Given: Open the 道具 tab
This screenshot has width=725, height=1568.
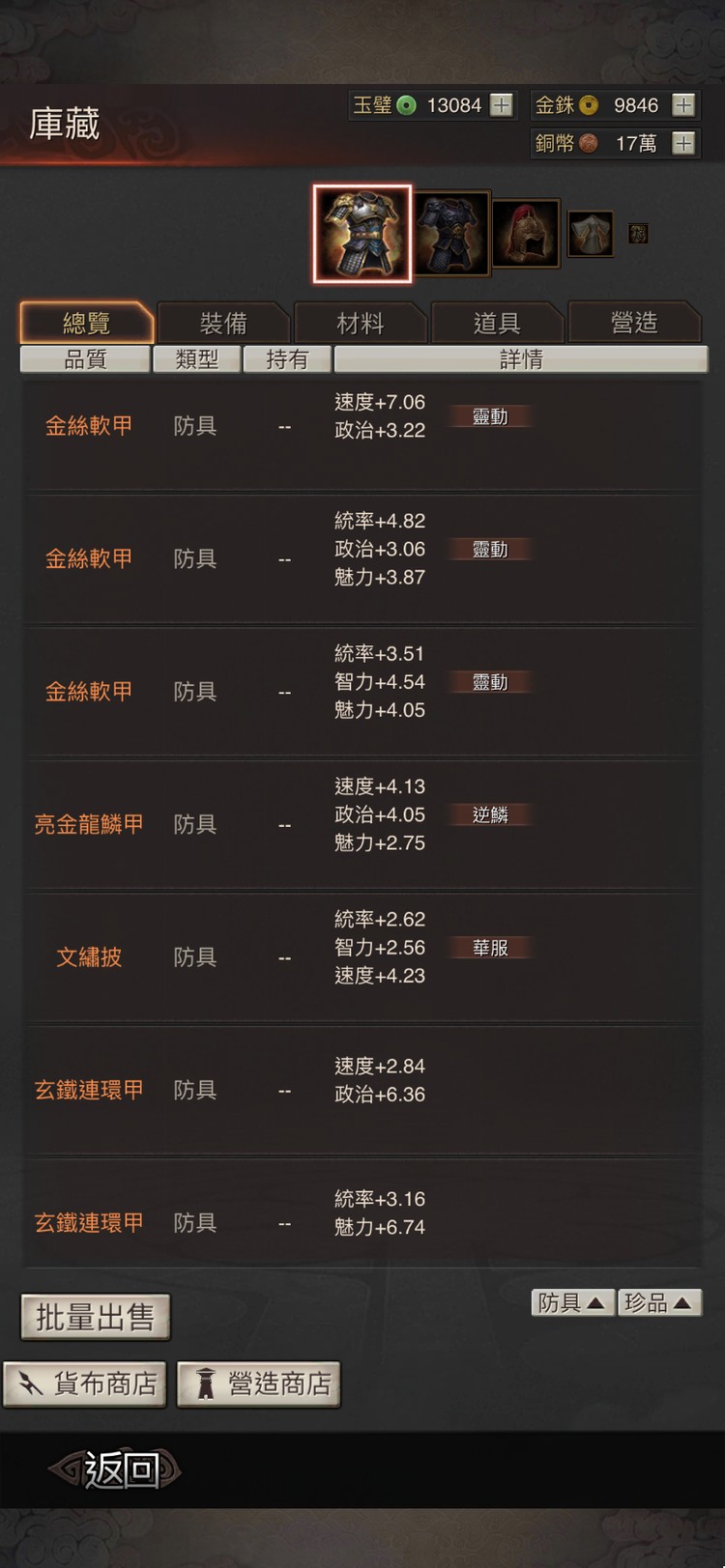Looking at the screenshot, I should (x=499, y=323).
